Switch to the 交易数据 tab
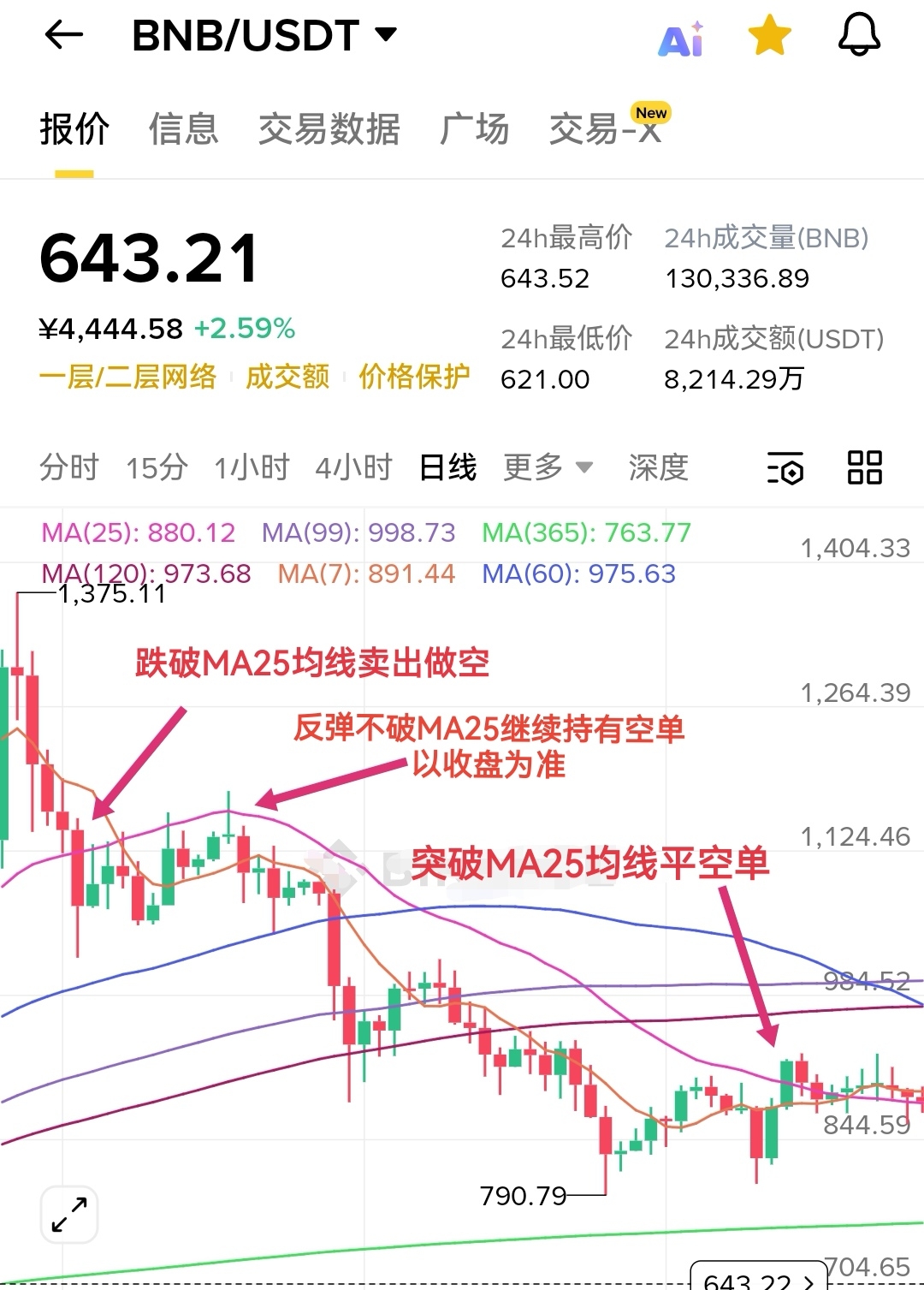 (329, 129)
